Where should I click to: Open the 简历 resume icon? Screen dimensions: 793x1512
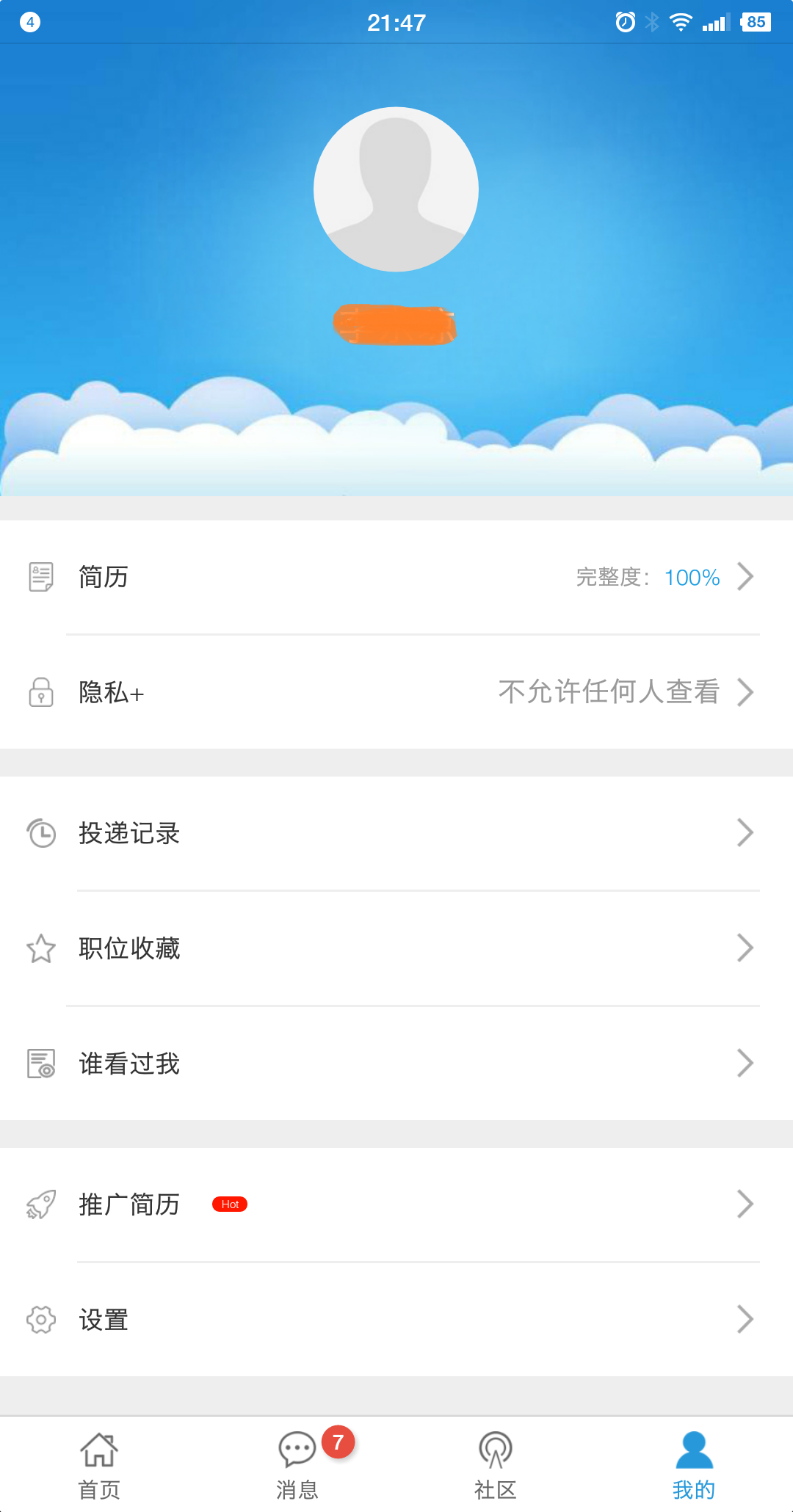tap(41, 577)
